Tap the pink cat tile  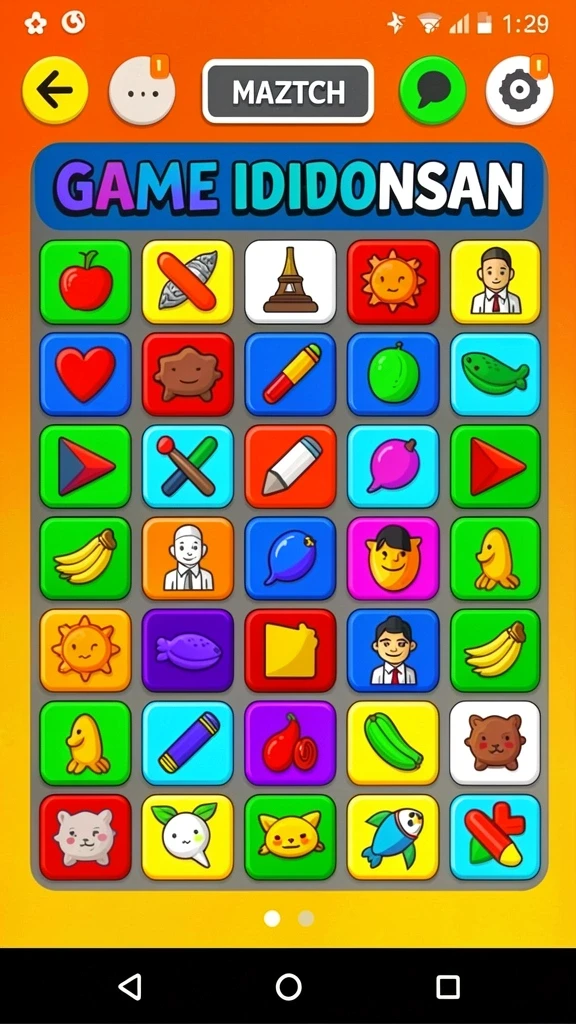[85, 837]
